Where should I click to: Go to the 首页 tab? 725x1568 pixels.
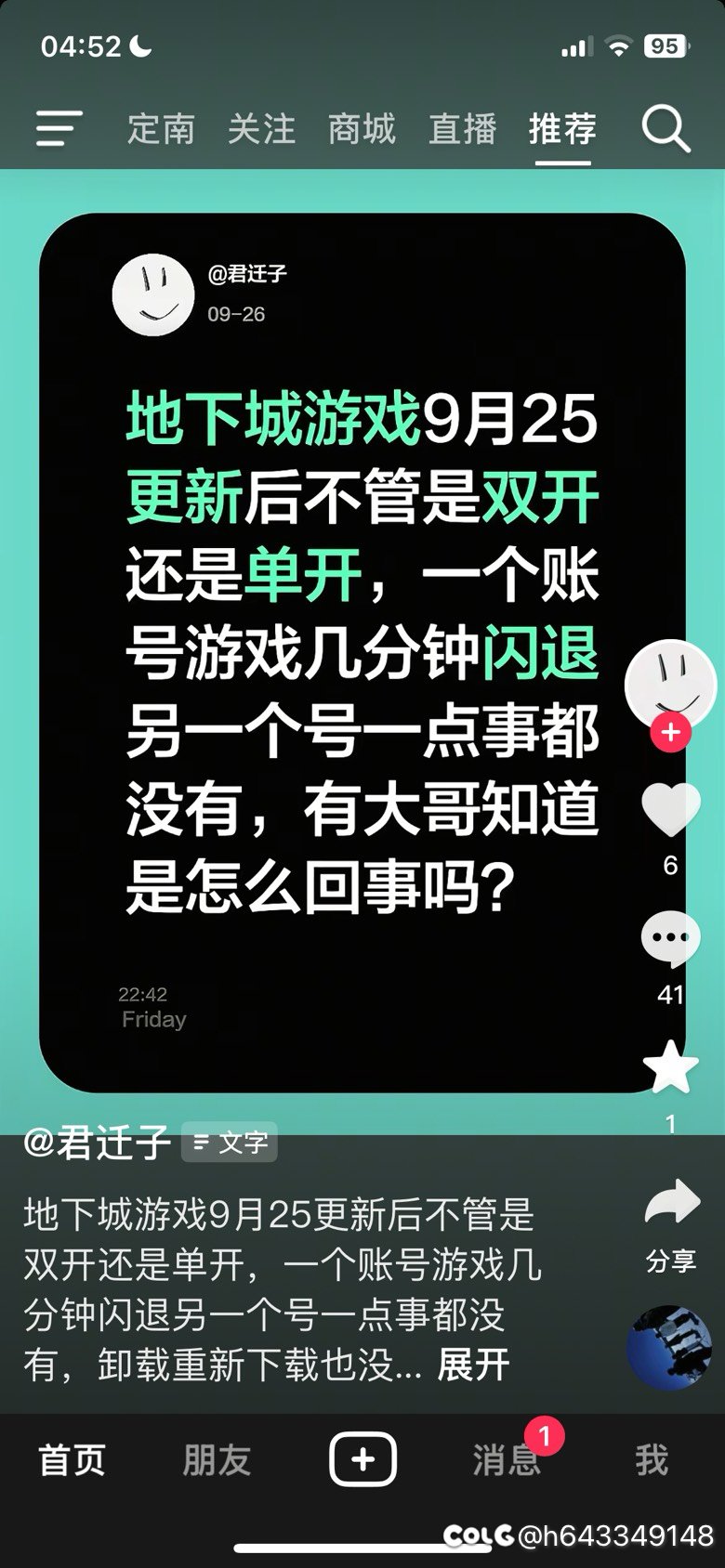72,1460
